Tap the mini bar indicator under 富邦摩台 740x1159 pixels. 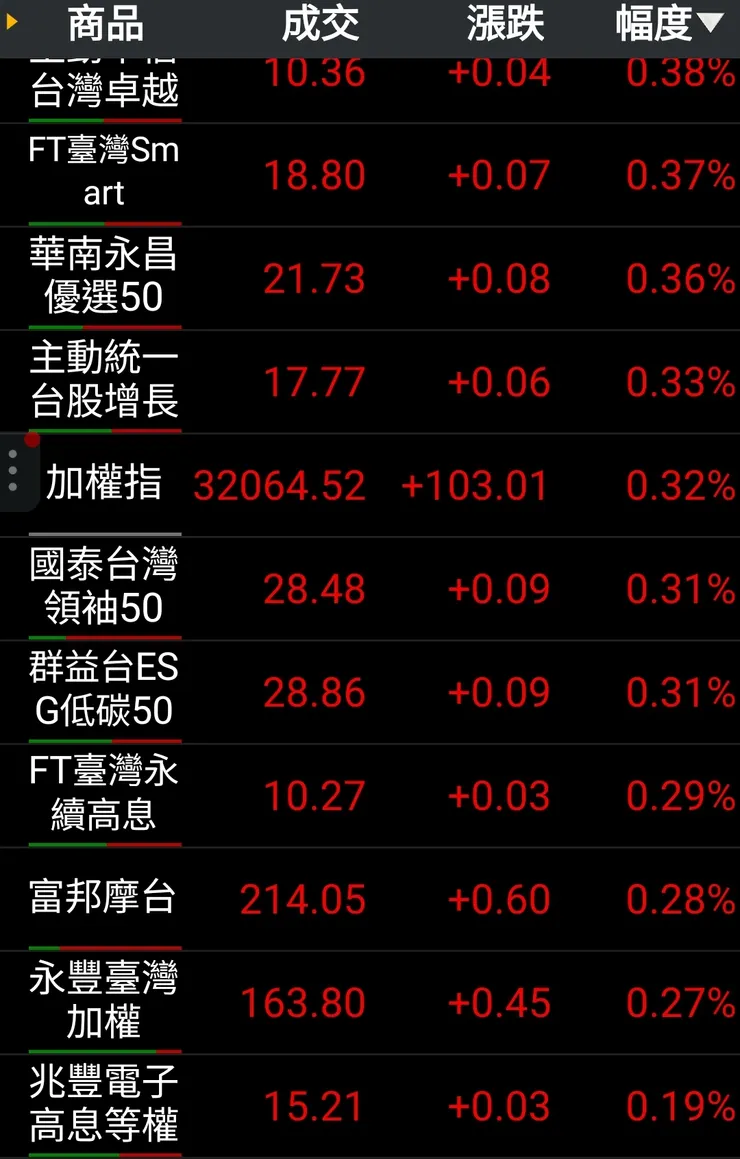105,946
